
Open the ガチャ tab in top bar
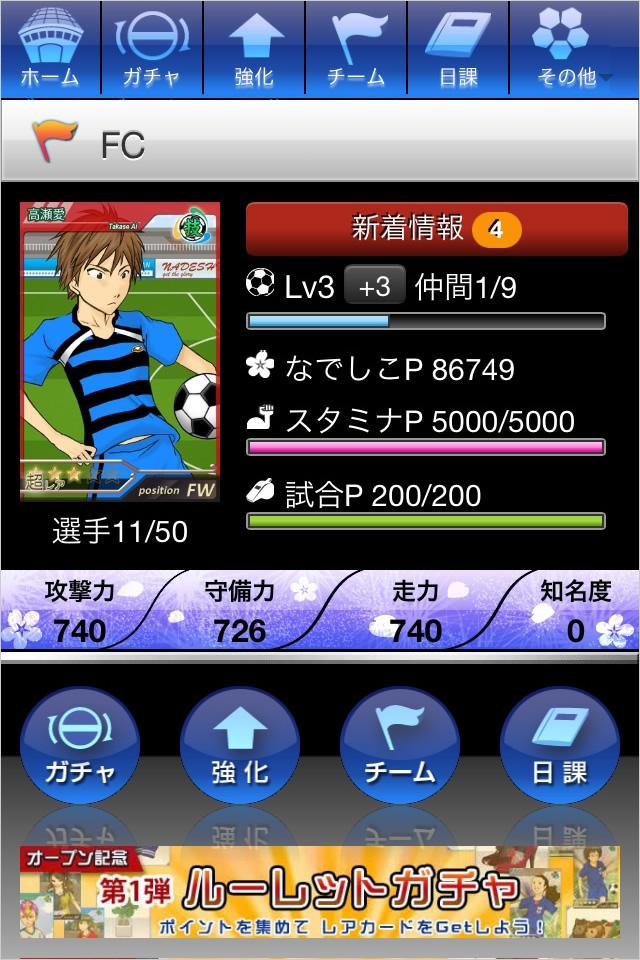click(152, 47)
